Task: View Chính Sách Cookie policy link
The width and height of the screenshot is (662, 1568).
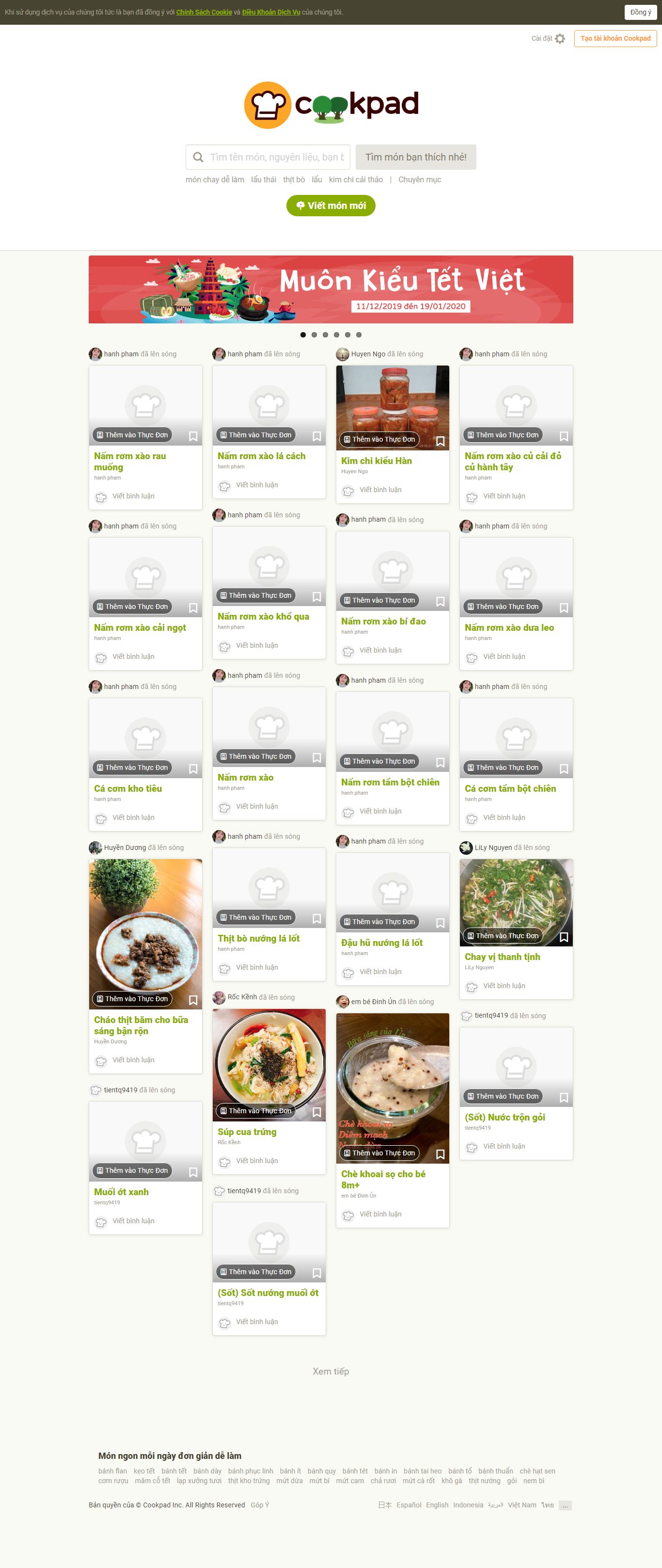Action: [204, 12]
